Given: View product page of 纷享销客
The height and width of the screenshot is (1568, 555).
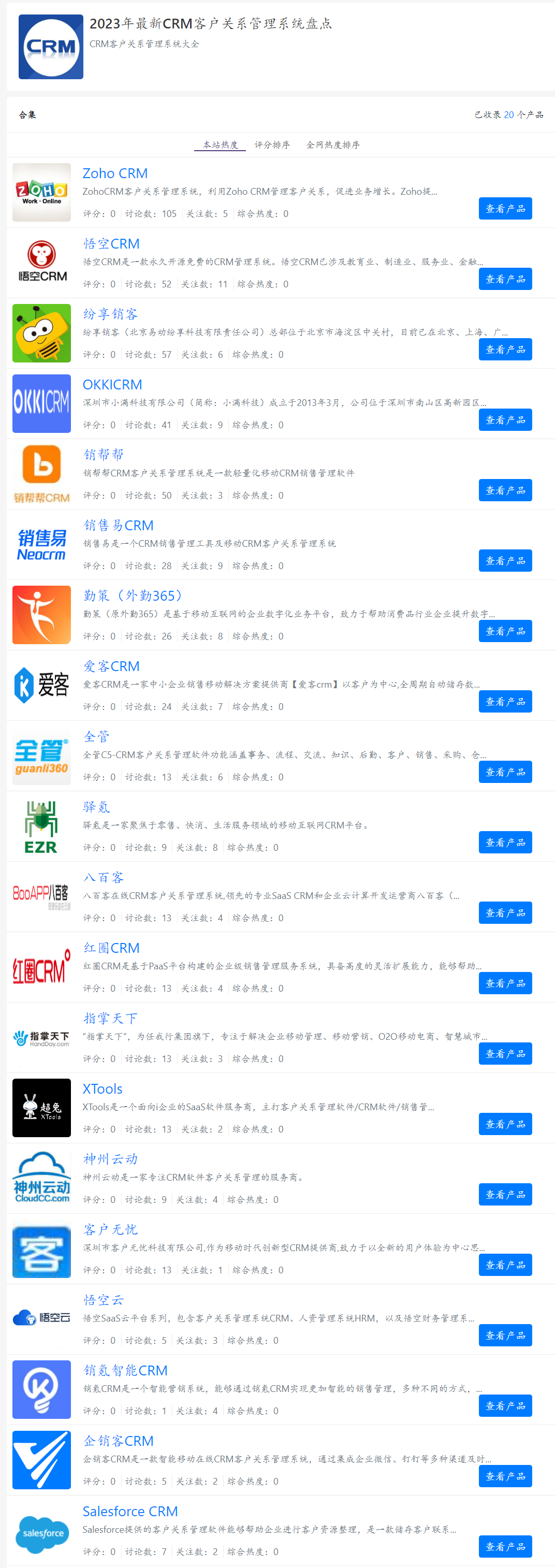Looking at the screenshot, I should pos(504,350).
